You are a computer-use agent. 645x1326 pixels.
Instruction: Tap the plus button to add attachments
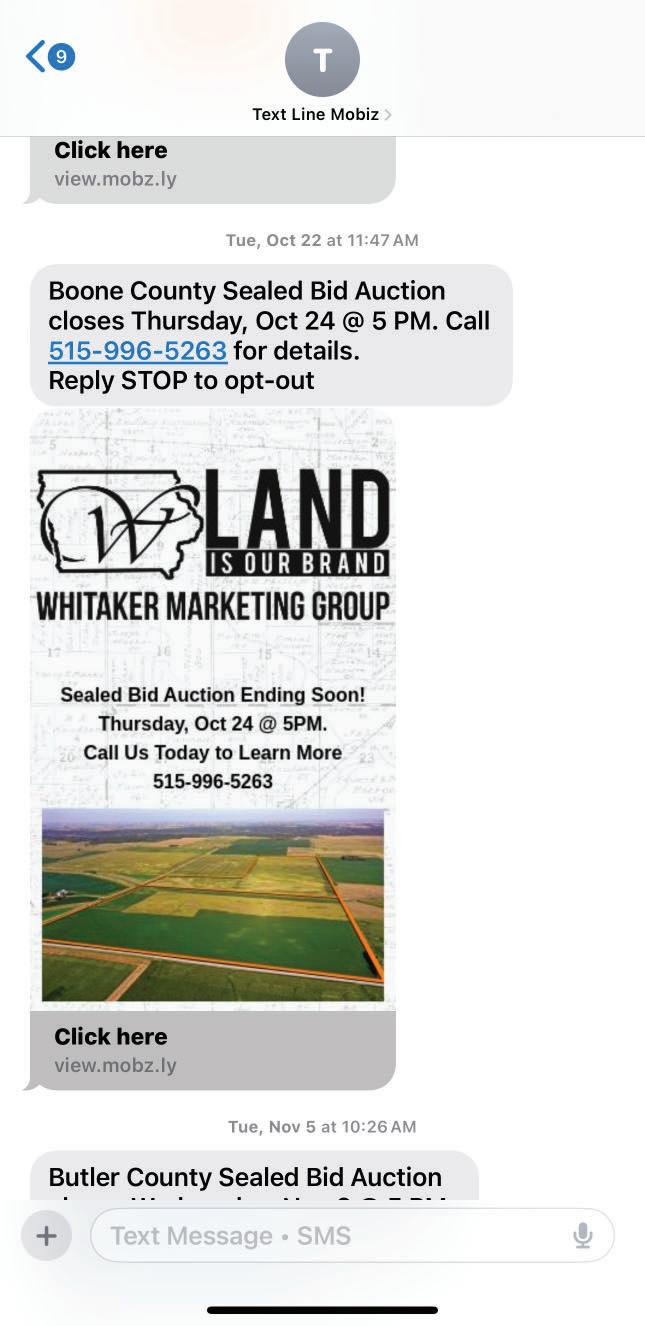[46, 1236]
